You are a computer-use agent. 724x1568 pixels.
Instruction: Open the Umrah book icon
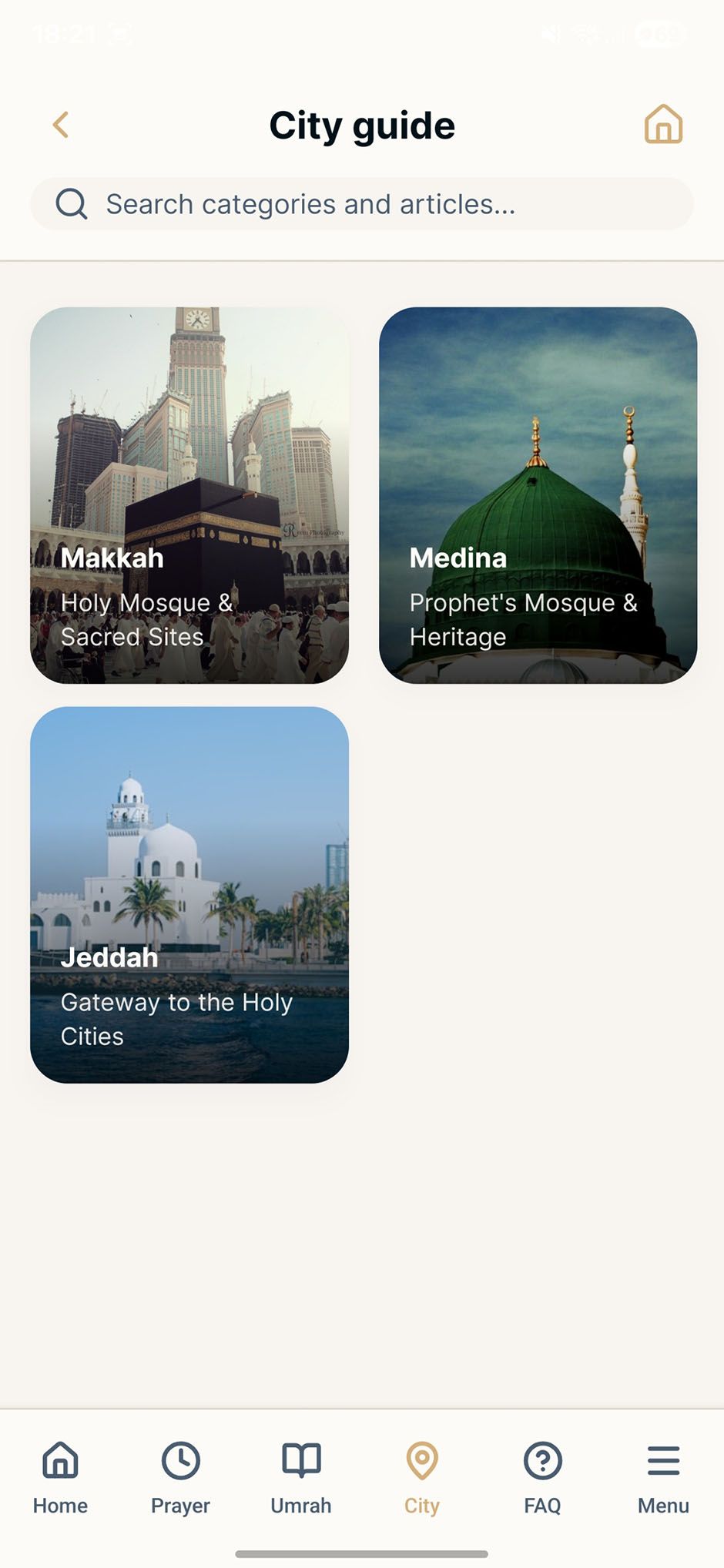click(300, 1460)
